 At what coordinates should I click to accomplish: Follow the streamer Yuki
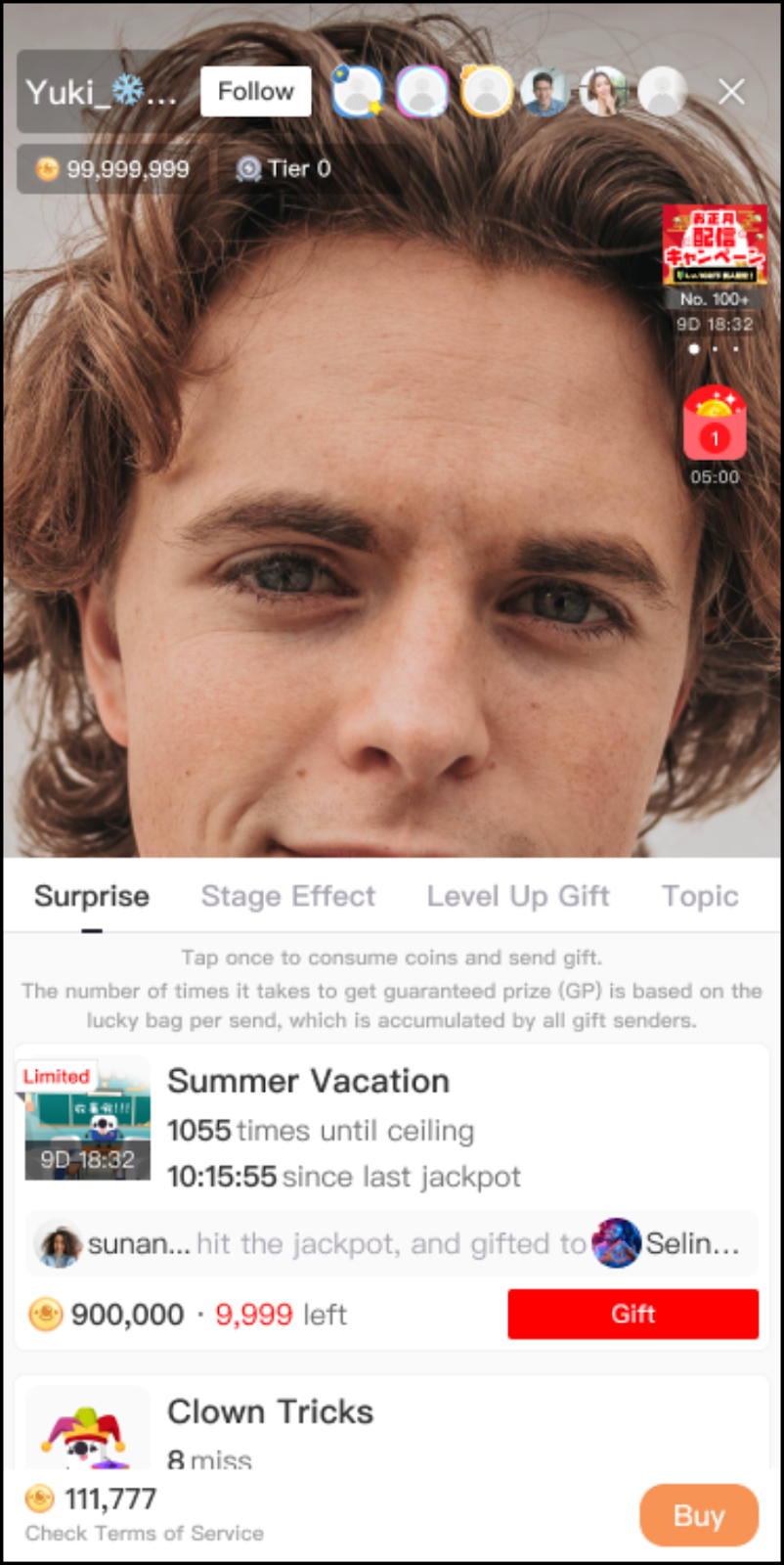pos(255,92)
